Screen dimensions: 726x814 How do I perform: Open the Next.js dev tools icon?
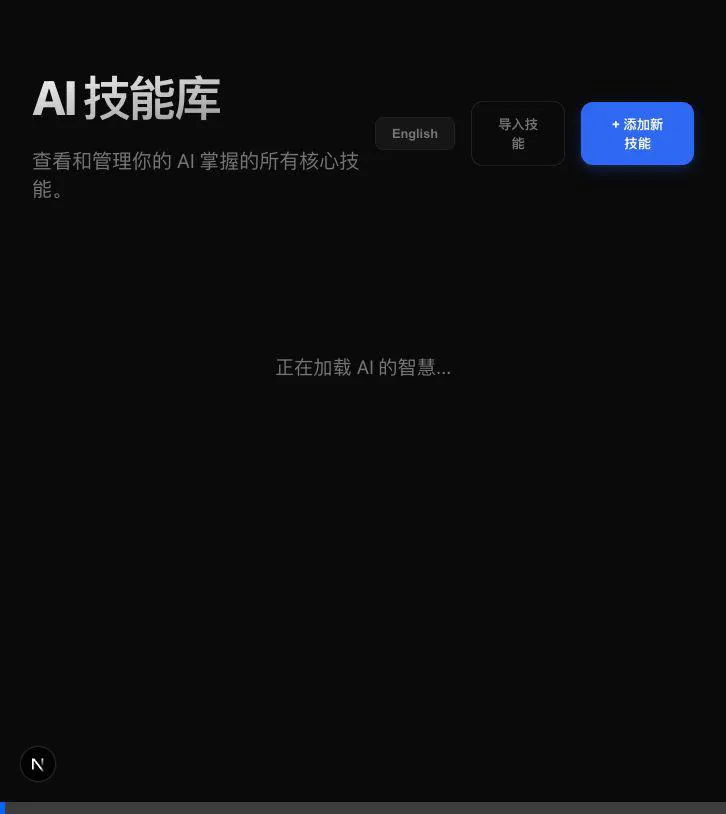tap(38, 764)
